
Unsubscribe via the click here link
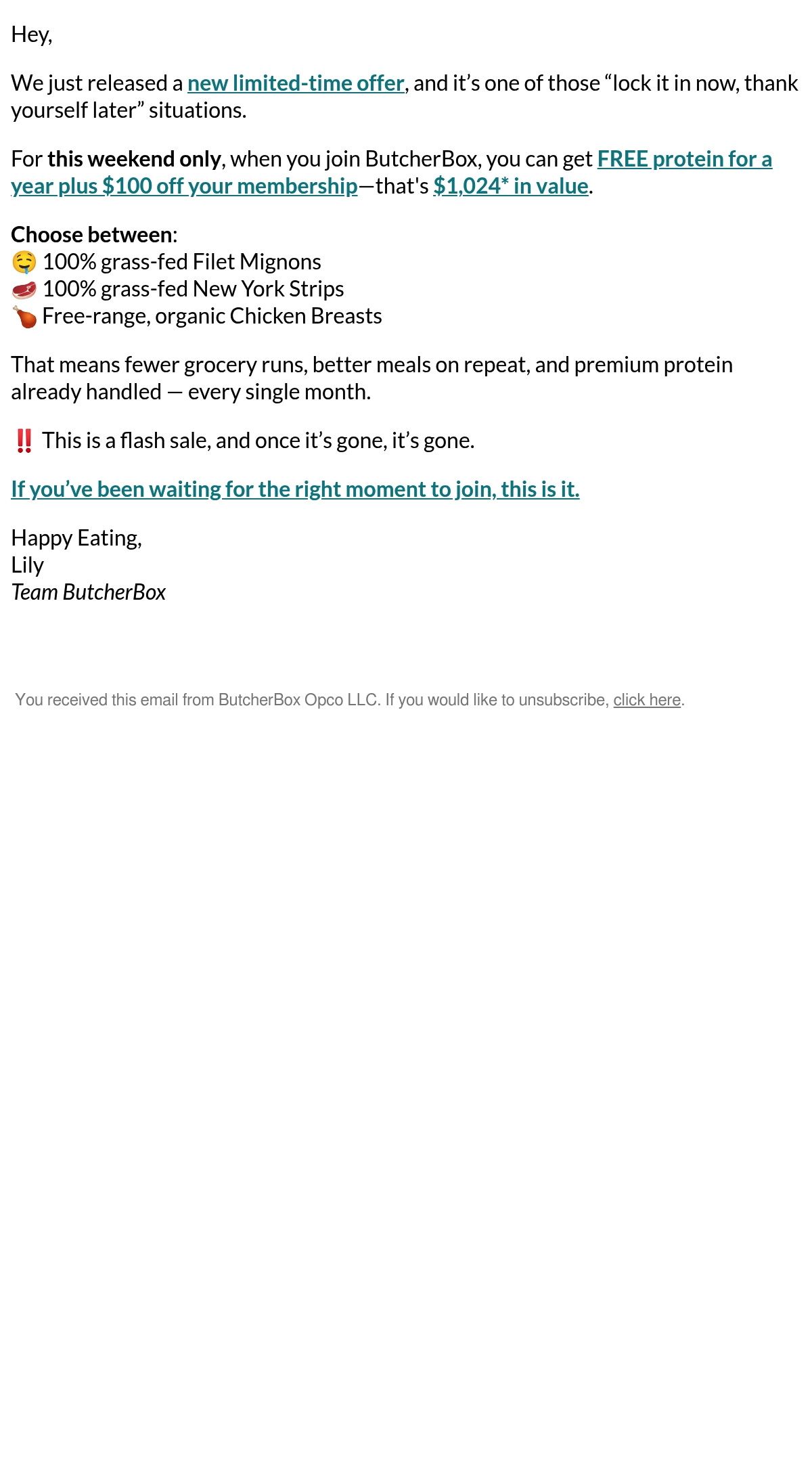[647, 700]
